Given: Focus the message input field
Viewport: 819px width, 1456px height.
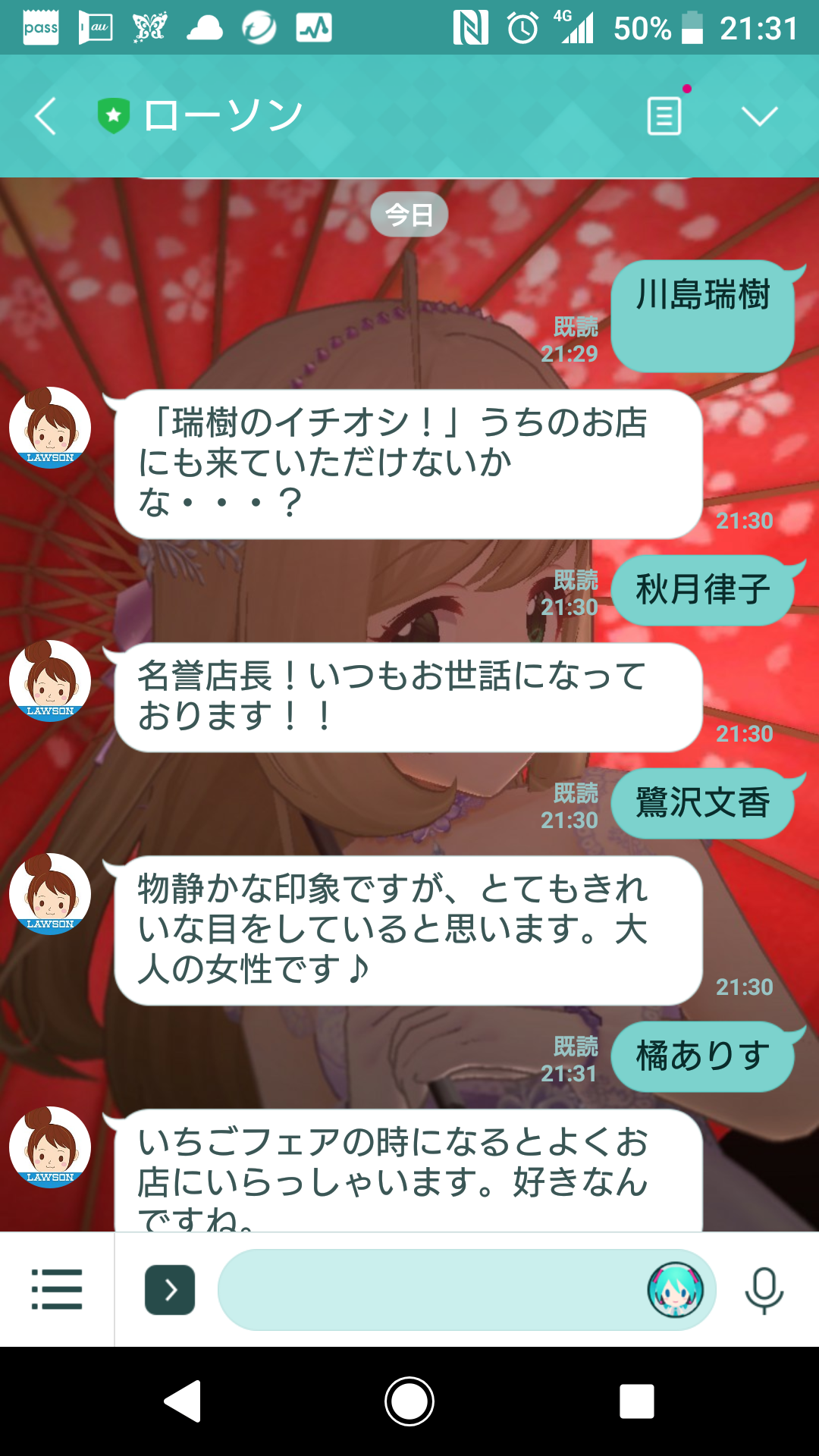Looking at the screenshot, I should click(x=432, y=1289).
